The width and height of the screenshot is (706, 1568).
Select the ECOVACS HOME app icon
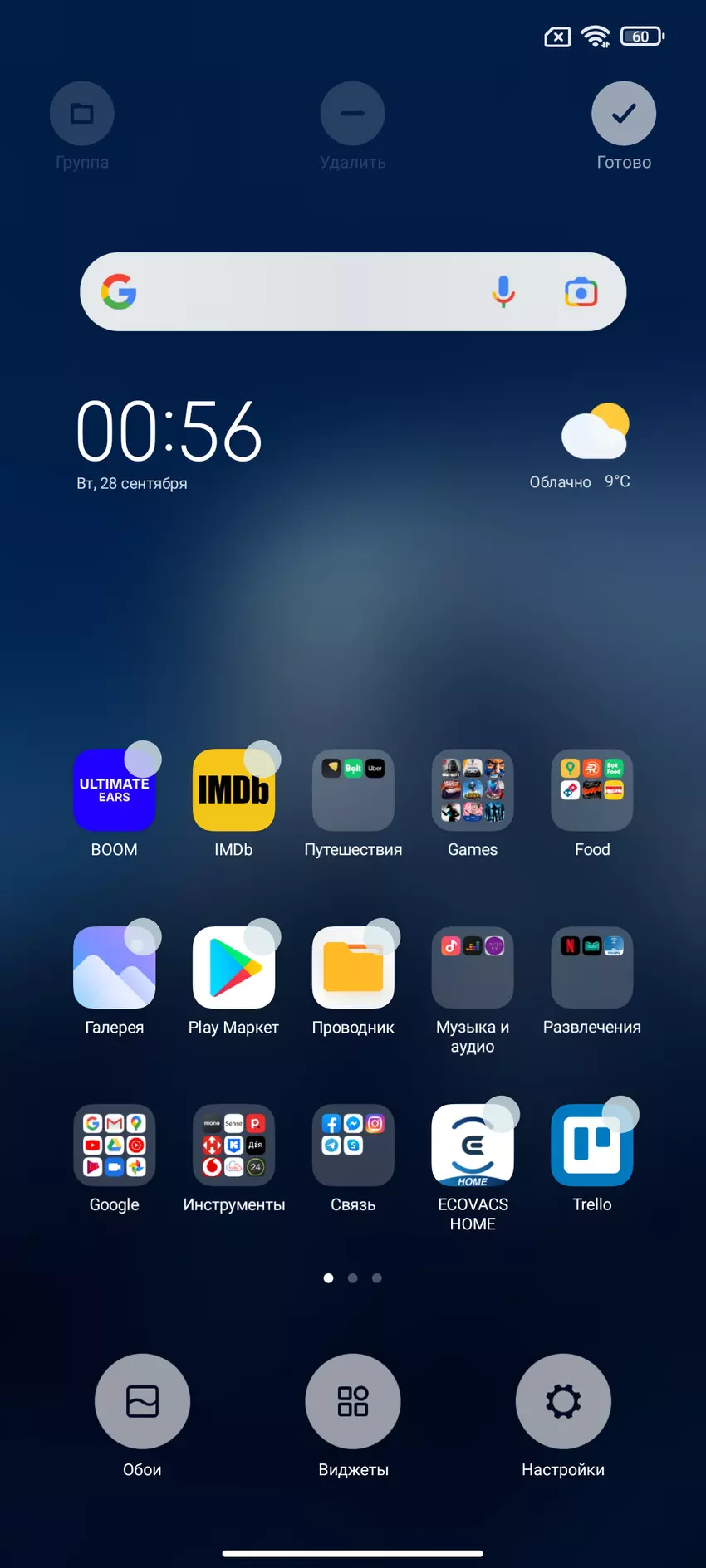point(473,1145)
